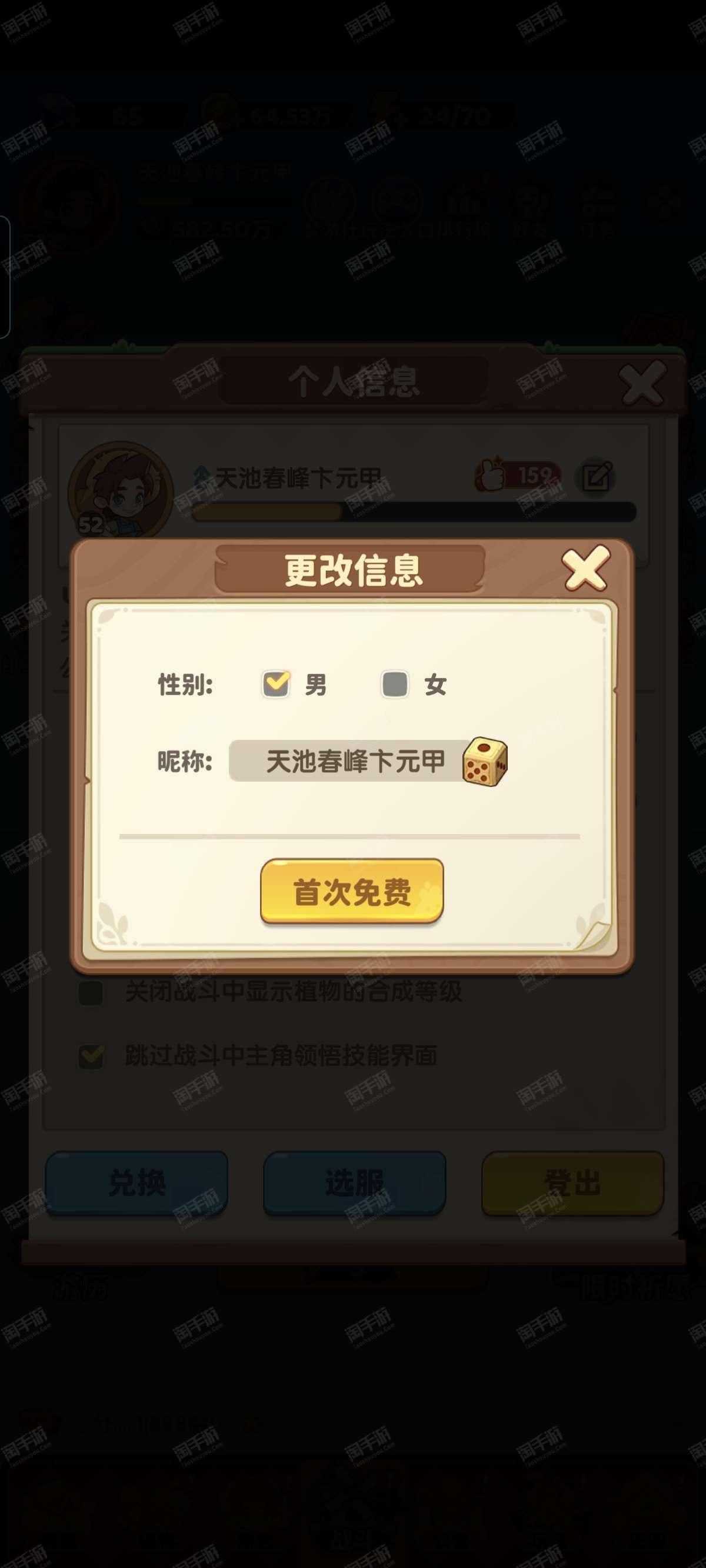706x1568 pixels.
Task: Close the 更改信息 dialog
Action: [x=585, y=569]
